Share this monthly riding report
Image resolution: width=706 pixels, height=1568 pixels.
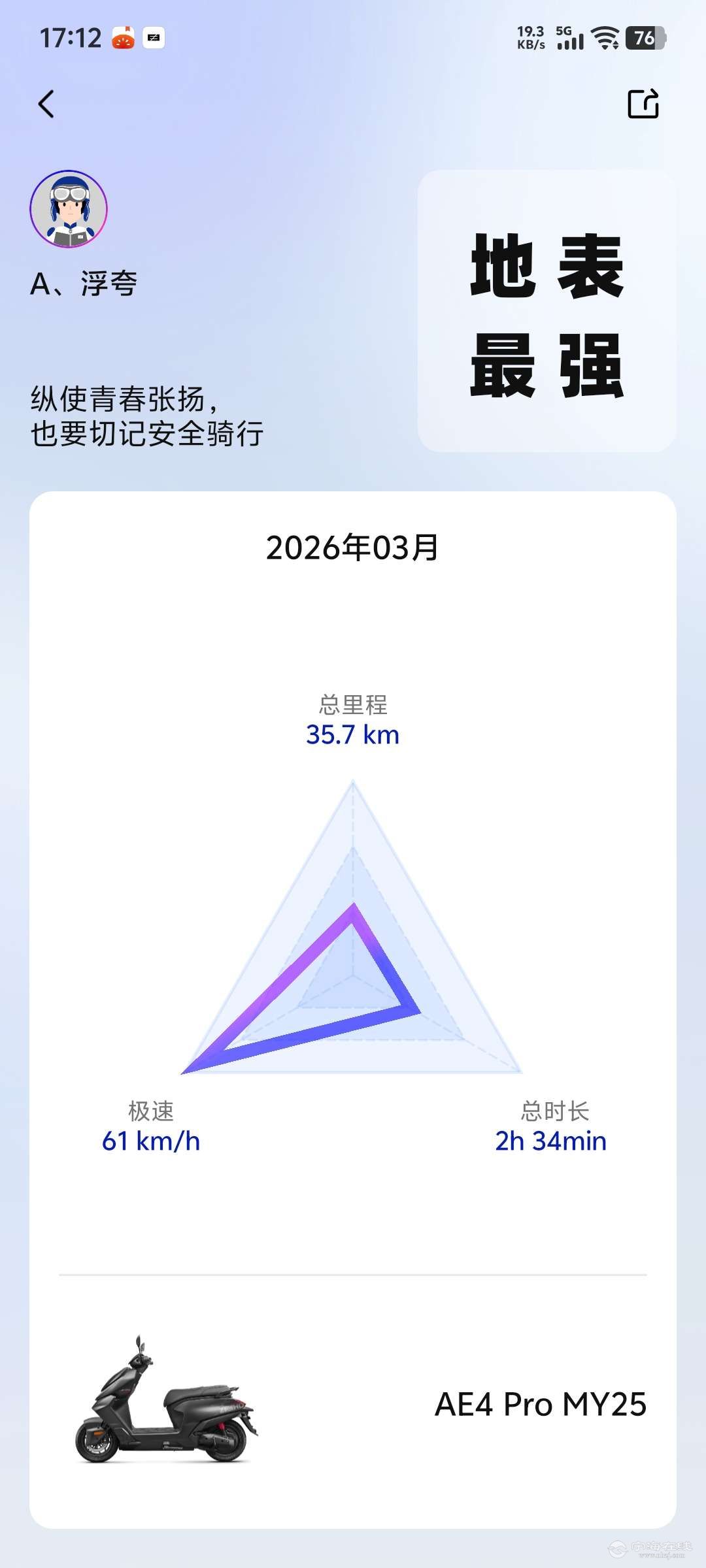(643, 104)
